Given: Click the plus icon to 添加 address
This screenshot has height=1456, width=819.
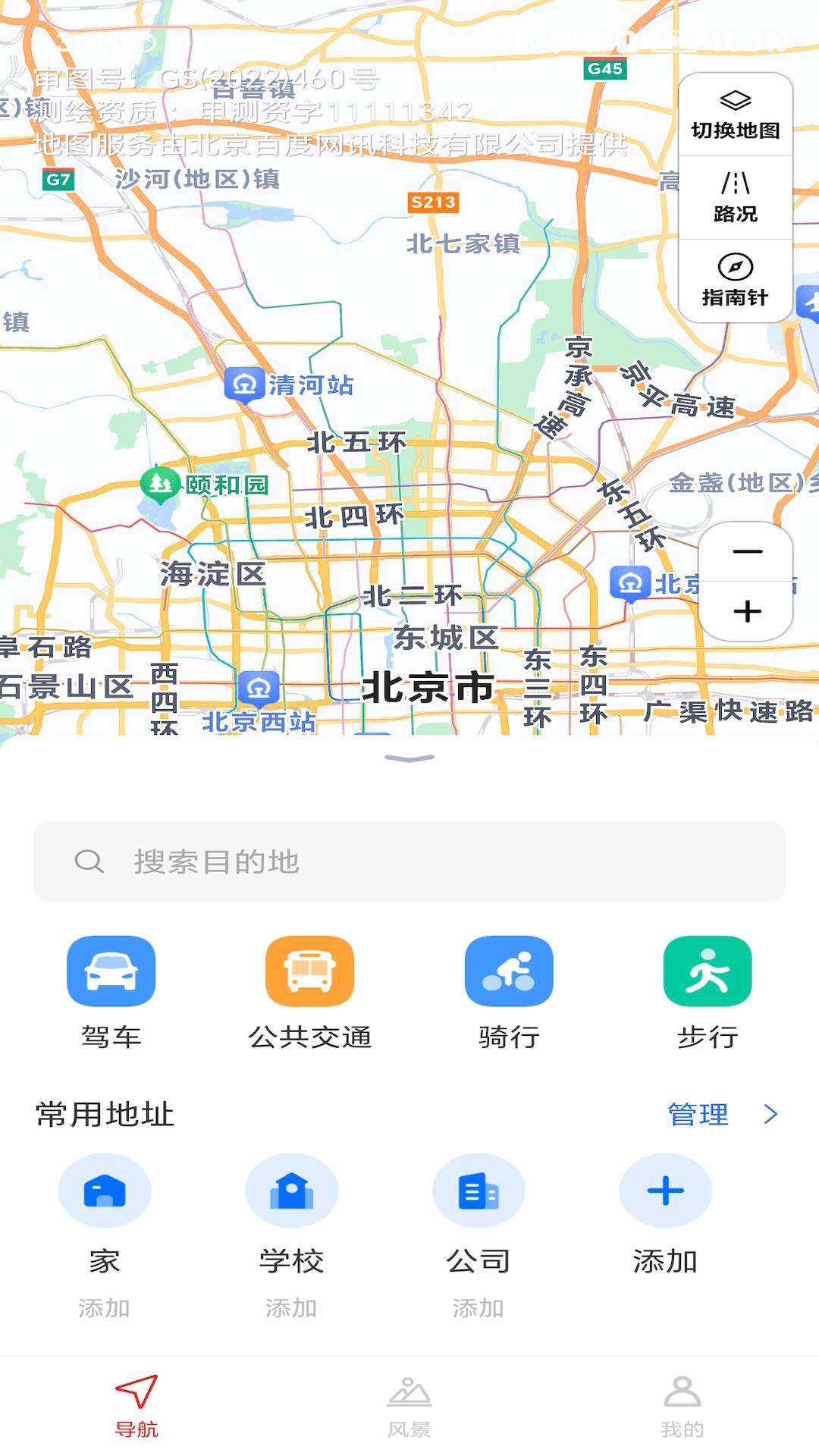Looking at the screenshot, I should pos(667,1191).
